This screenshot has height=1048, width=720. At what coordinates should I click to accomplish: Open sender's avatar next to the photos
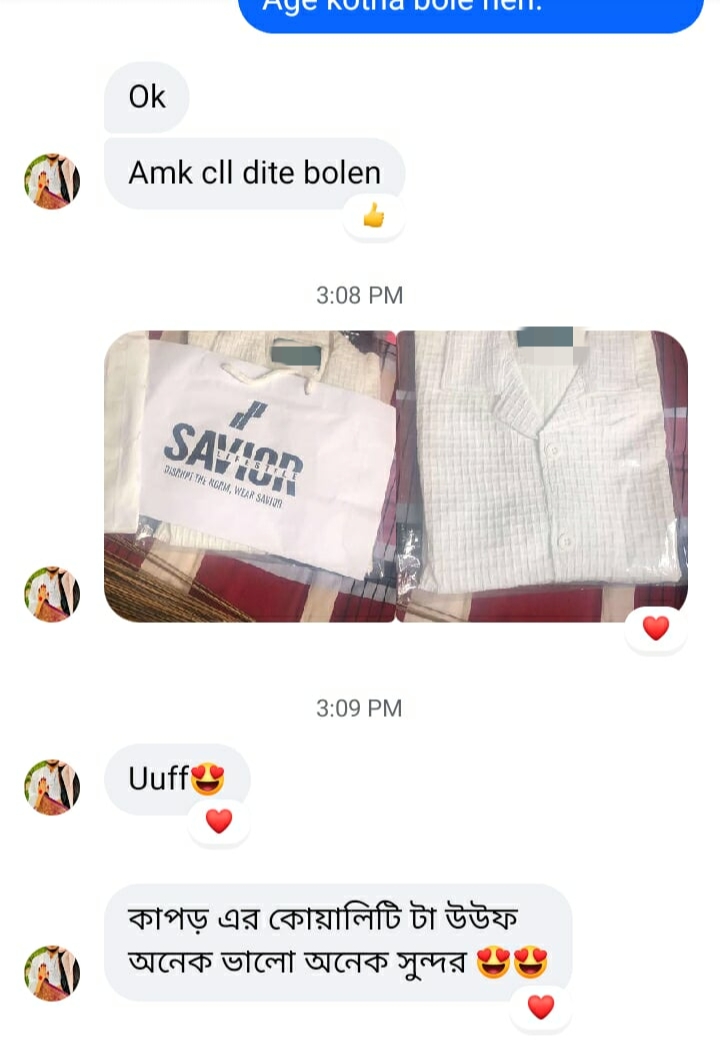coord(52,595)
